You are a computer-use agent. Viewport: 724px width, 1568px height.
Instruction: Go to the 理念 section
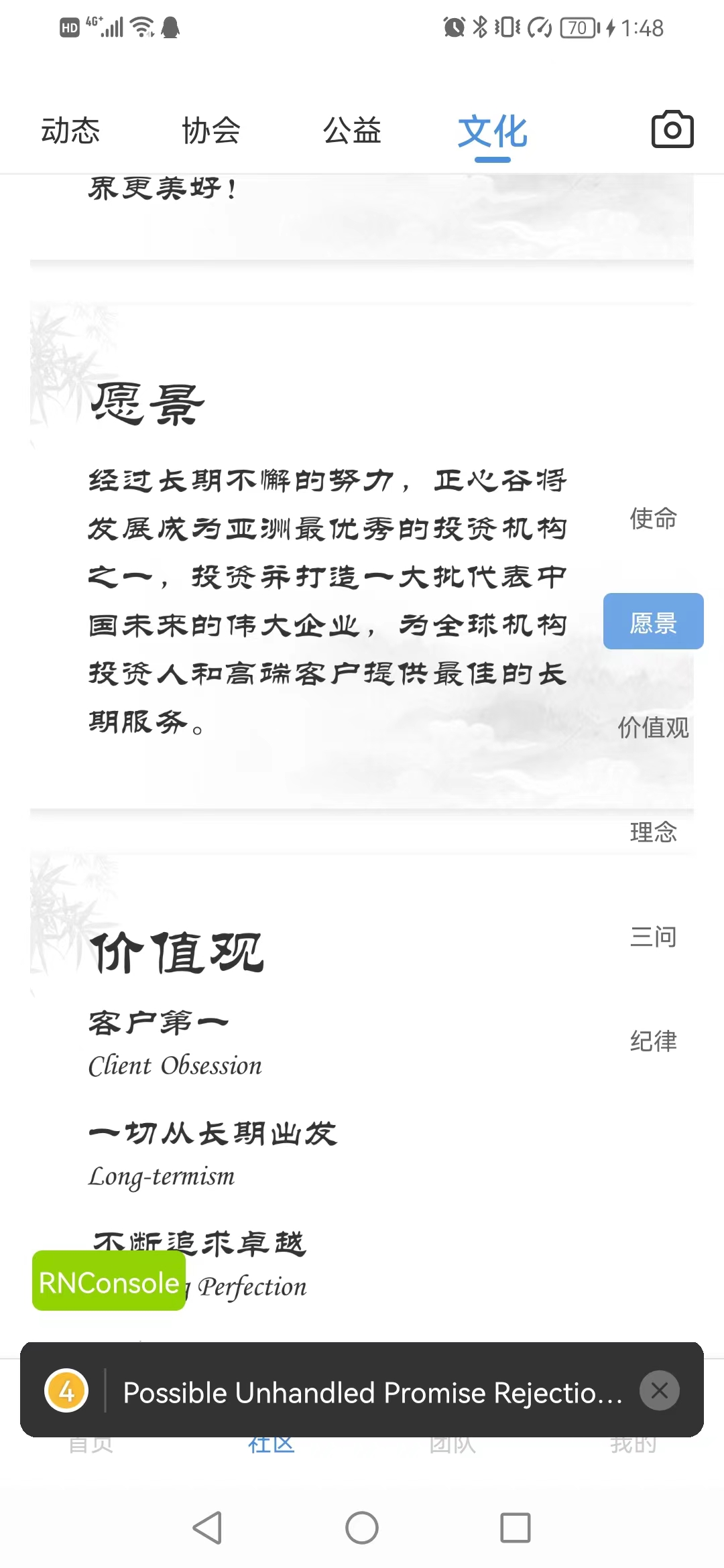tap(653, 832)
